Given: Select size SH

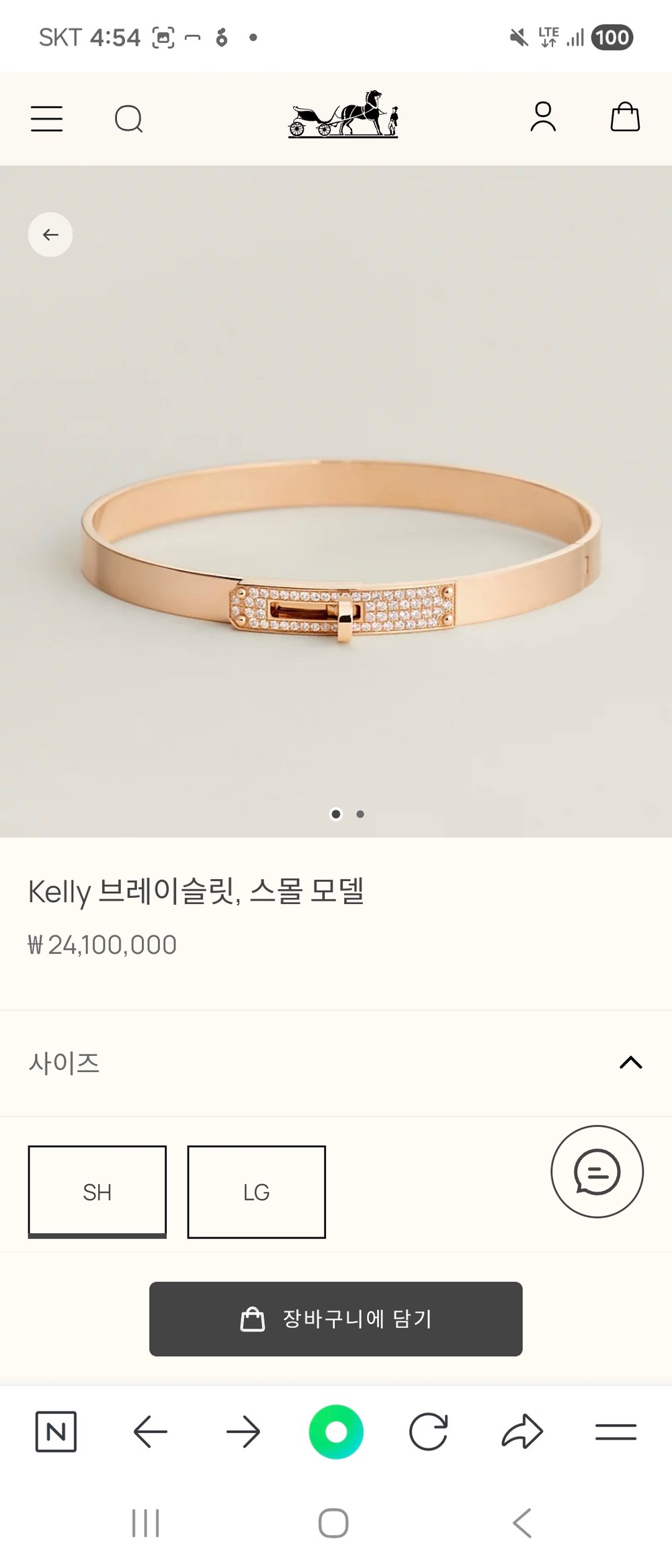Looking at the screenshot, I should click(97, 1192).
